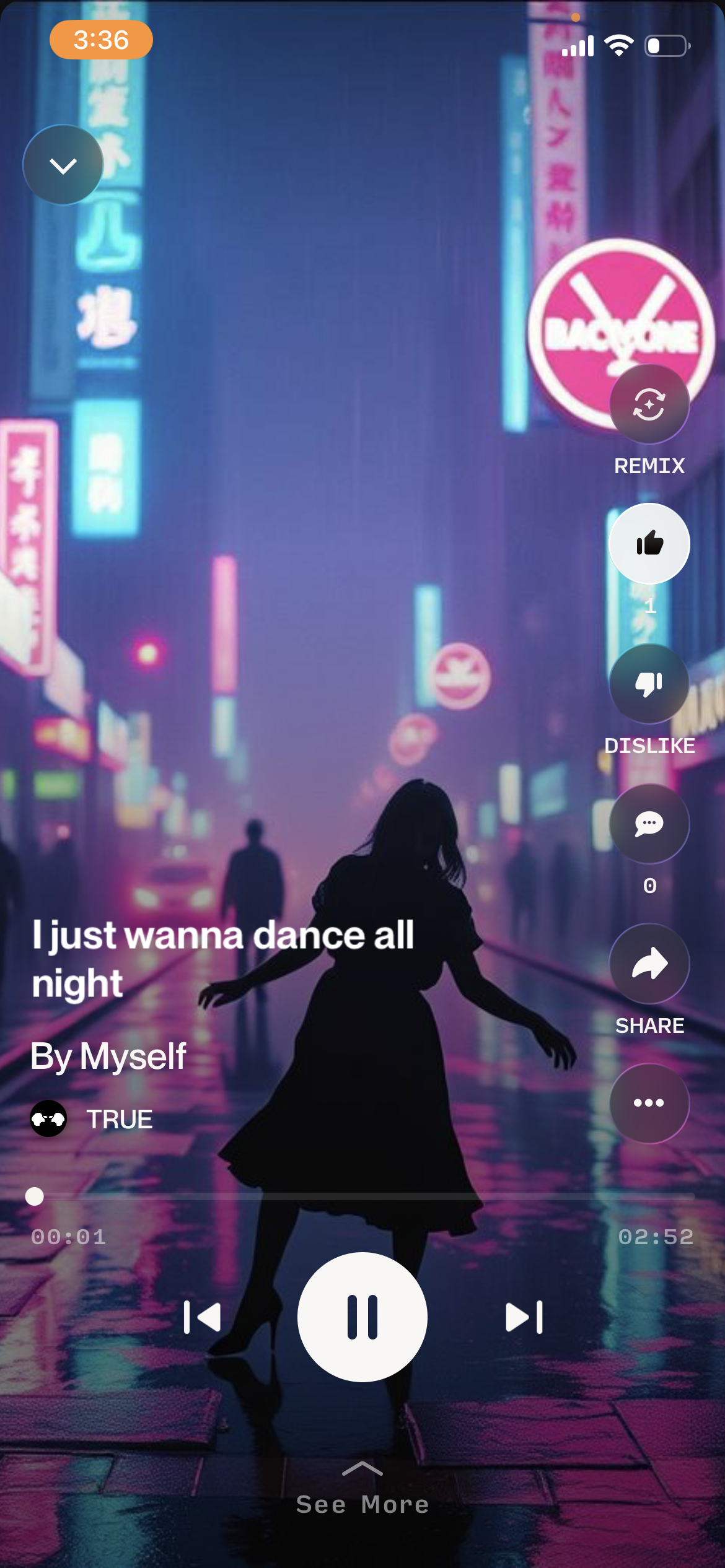Collapse the player with the down chevron
This screenshot has width=725, height=1568.
pyautogui.click(x=63, y=164)
